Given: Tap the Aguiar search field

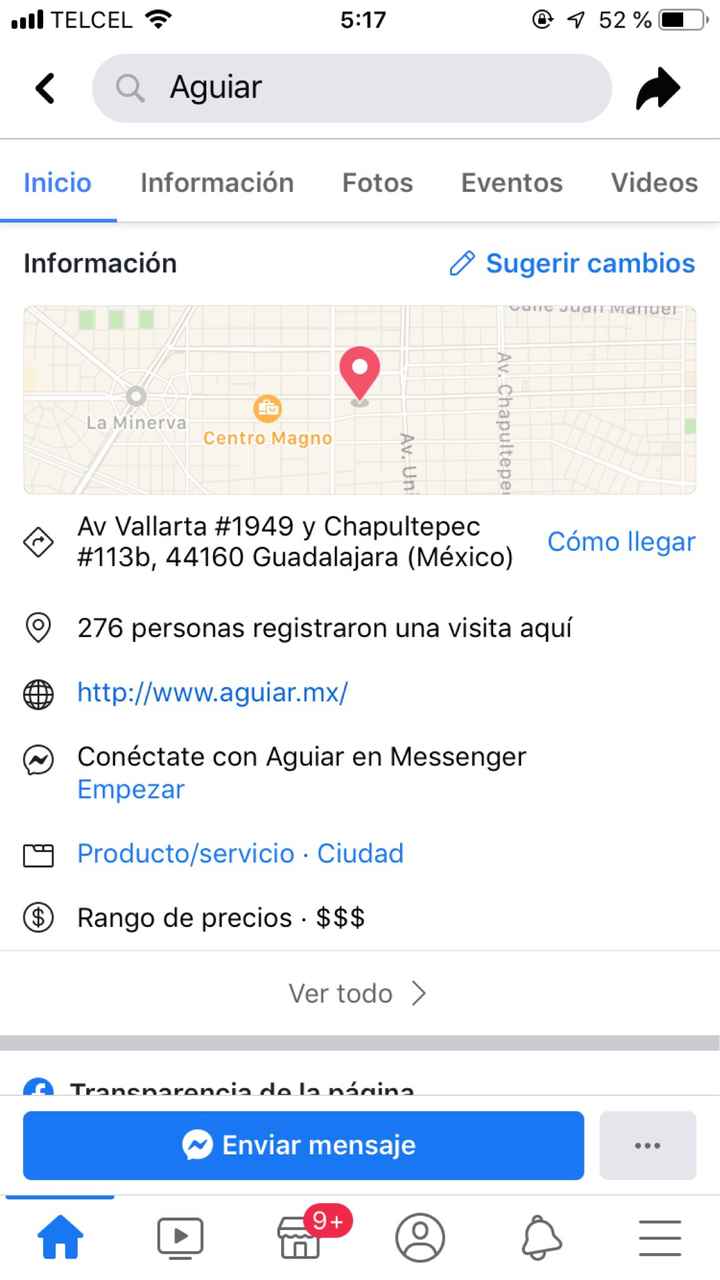Looking at the screenshot, I should tap(352, 88).
